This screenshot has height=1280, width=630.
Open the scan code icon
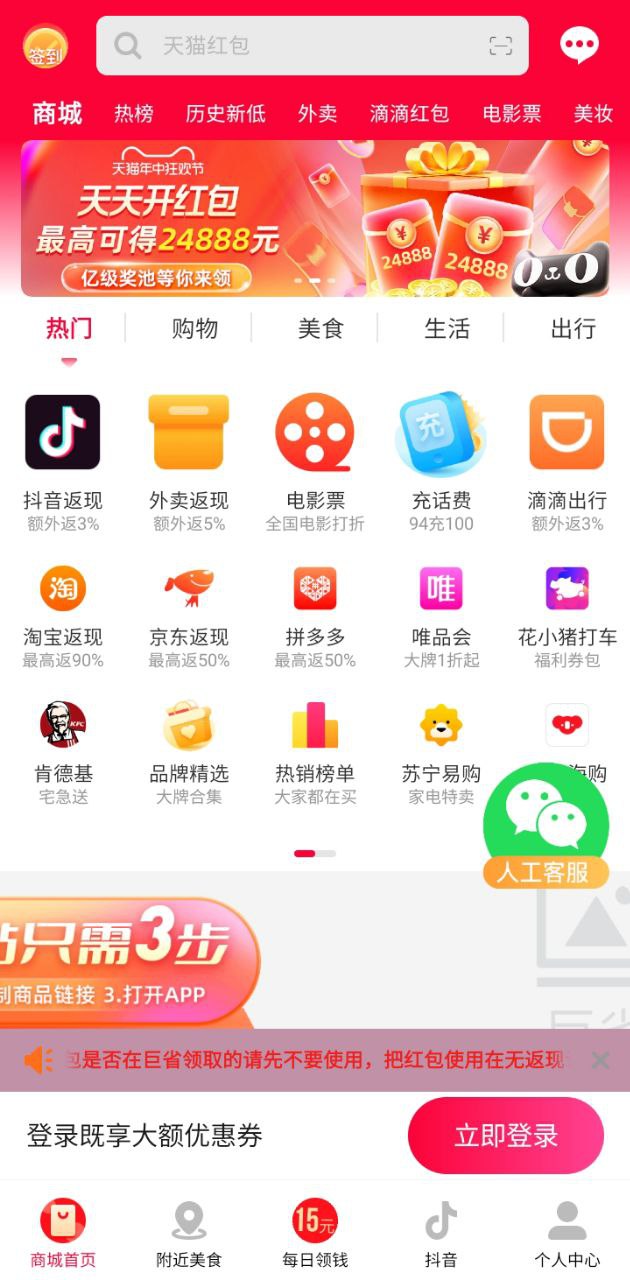point(500,45)
